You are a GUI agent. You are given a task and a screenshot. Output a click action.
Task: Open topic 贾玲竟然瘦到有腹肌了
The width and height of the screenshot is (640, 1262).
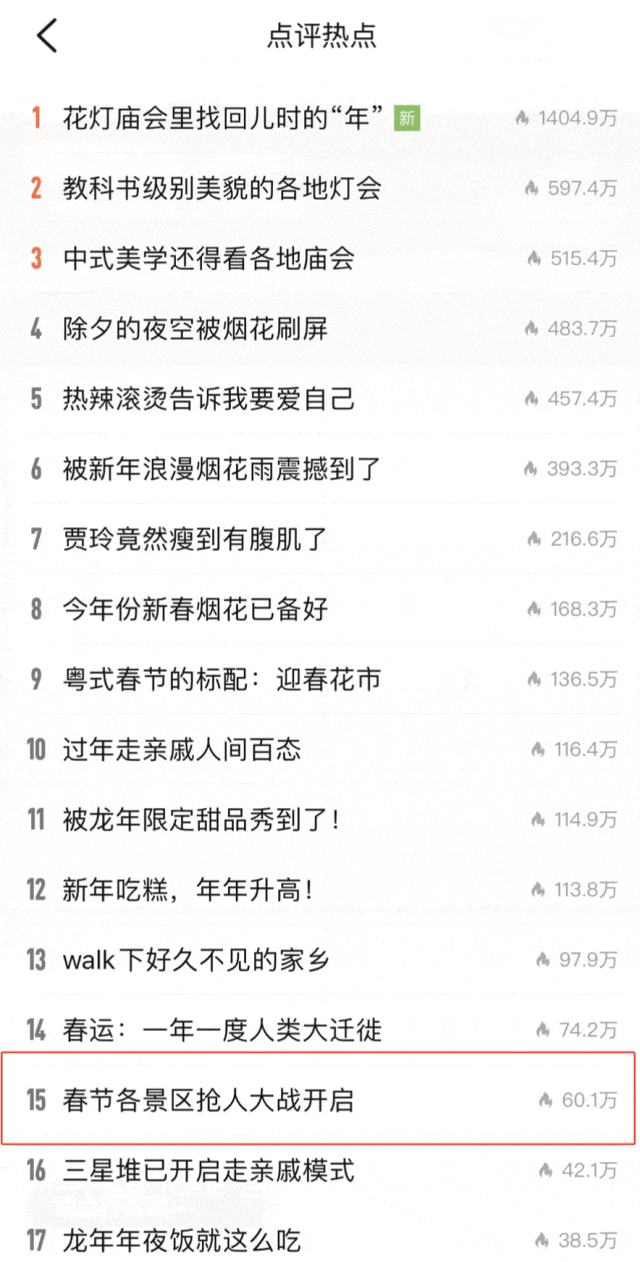[x=195, y=539]
